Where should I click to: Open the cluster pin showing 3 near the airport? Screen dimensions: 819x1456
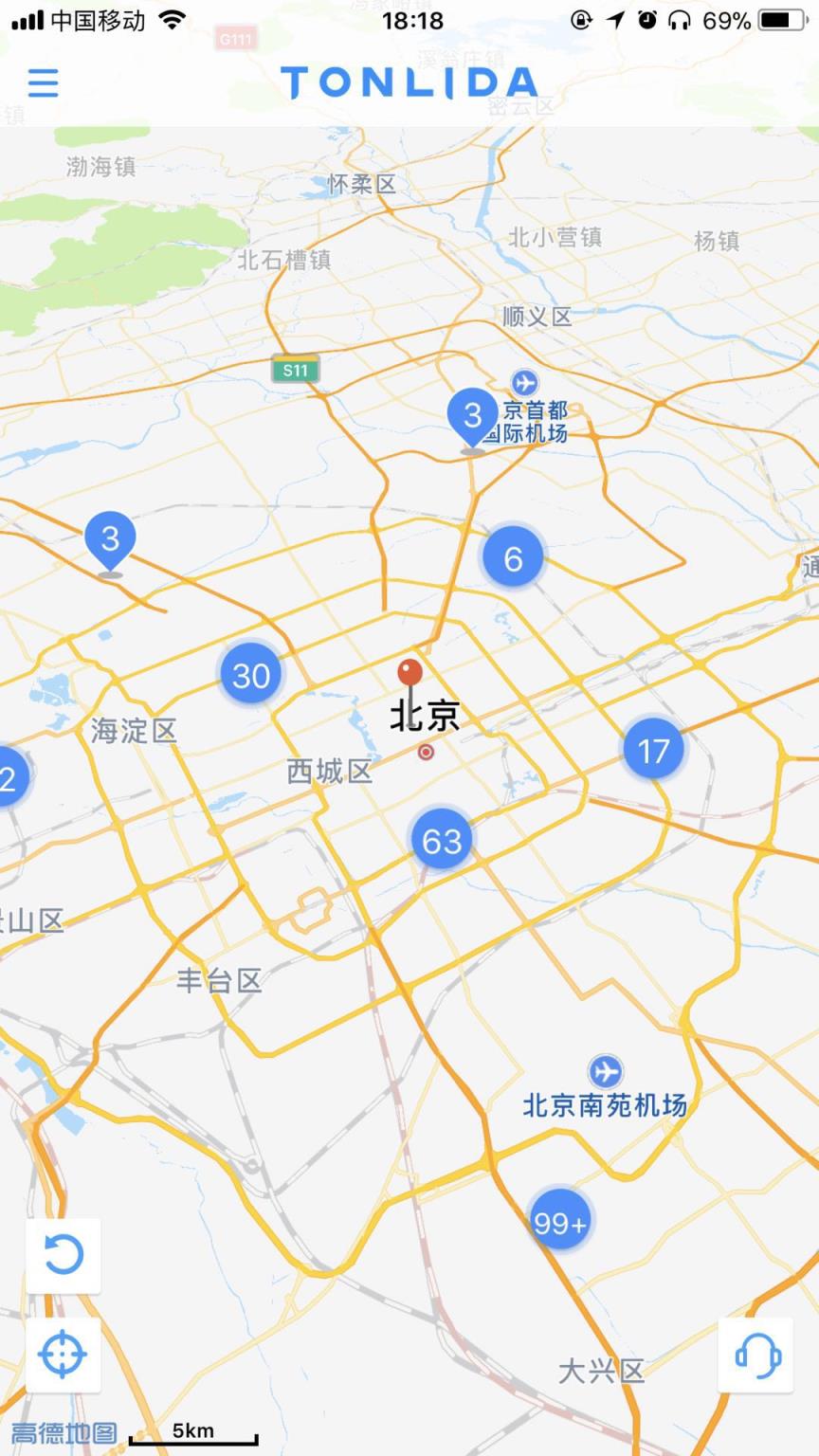click(472, 414)
